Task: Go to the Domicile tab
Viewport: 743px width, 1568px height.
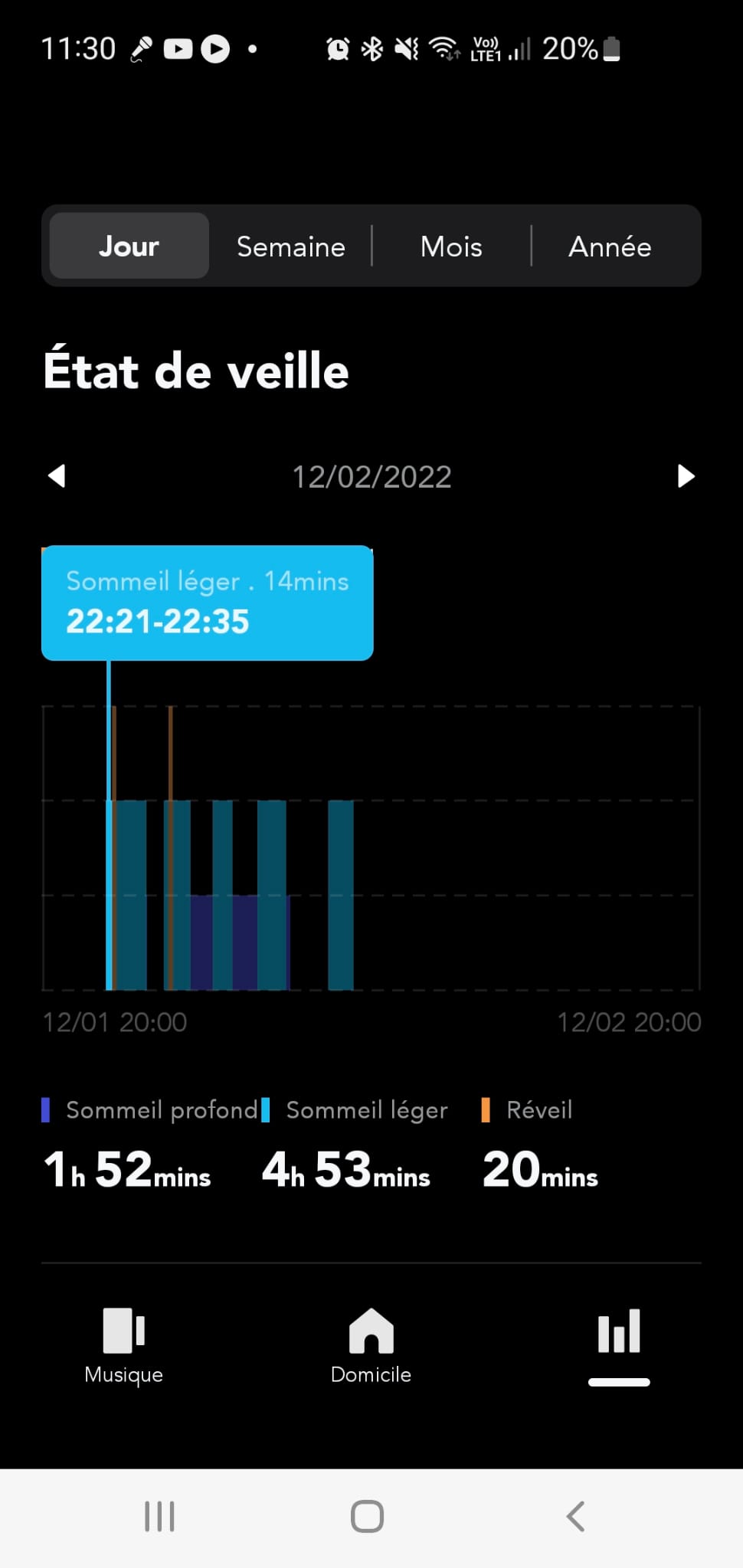Action: coord(371,1345)
